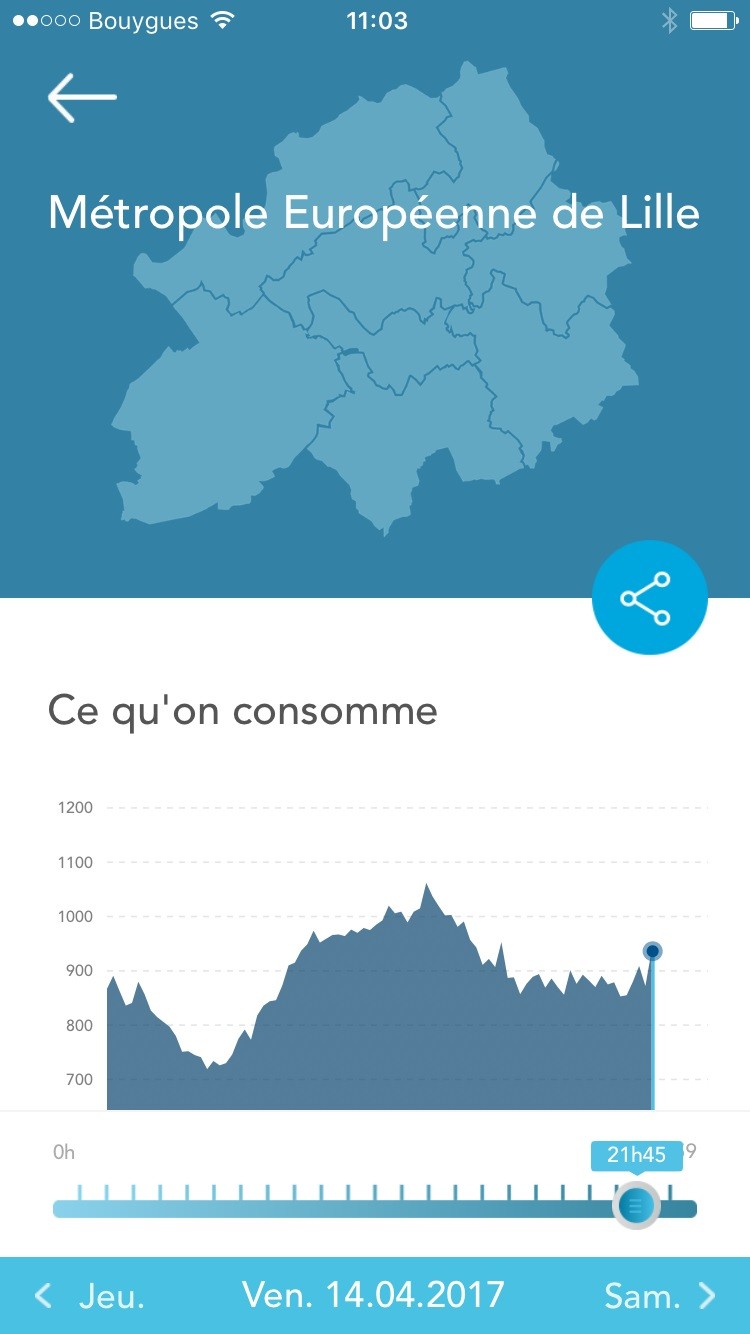Go back using the top arrow
Image resolution: width=750 pixels, height=1334 pixels.
pyautogui.click(x=82, y=97)
